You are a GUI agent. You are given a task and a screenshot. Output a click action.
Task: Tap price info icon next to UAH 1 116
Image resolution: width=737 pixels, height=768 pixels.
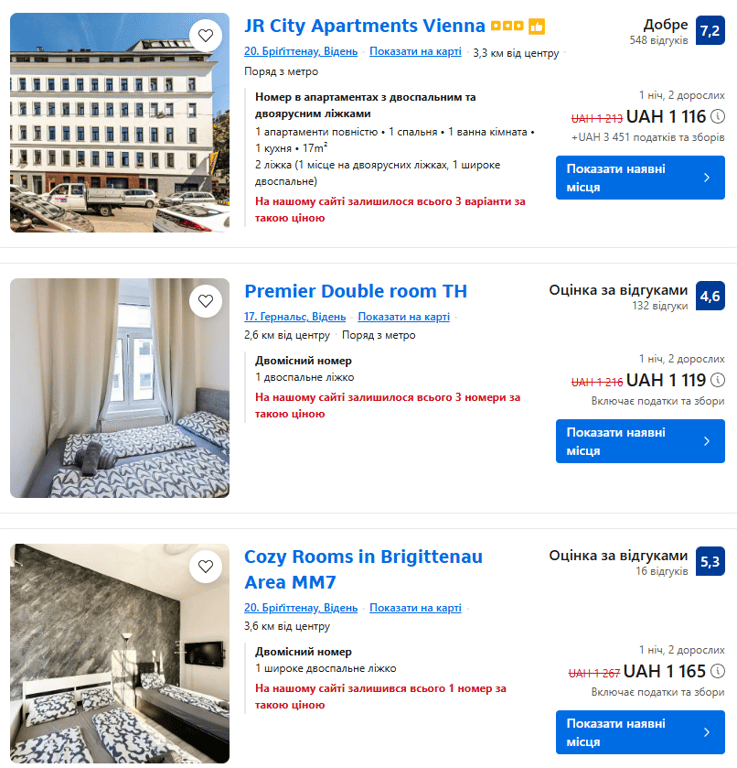(x=718, y=116)
